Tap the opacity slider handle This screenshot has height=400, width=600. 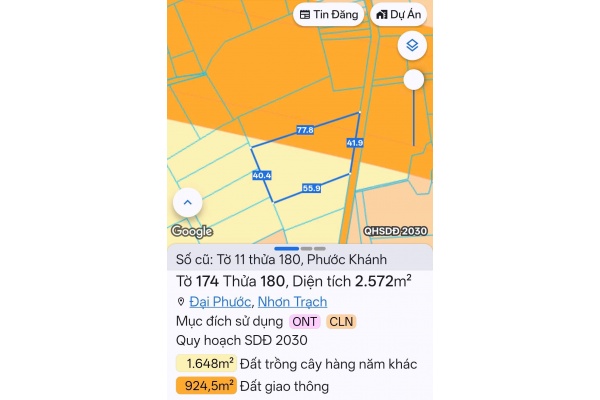tap(413, 80)
